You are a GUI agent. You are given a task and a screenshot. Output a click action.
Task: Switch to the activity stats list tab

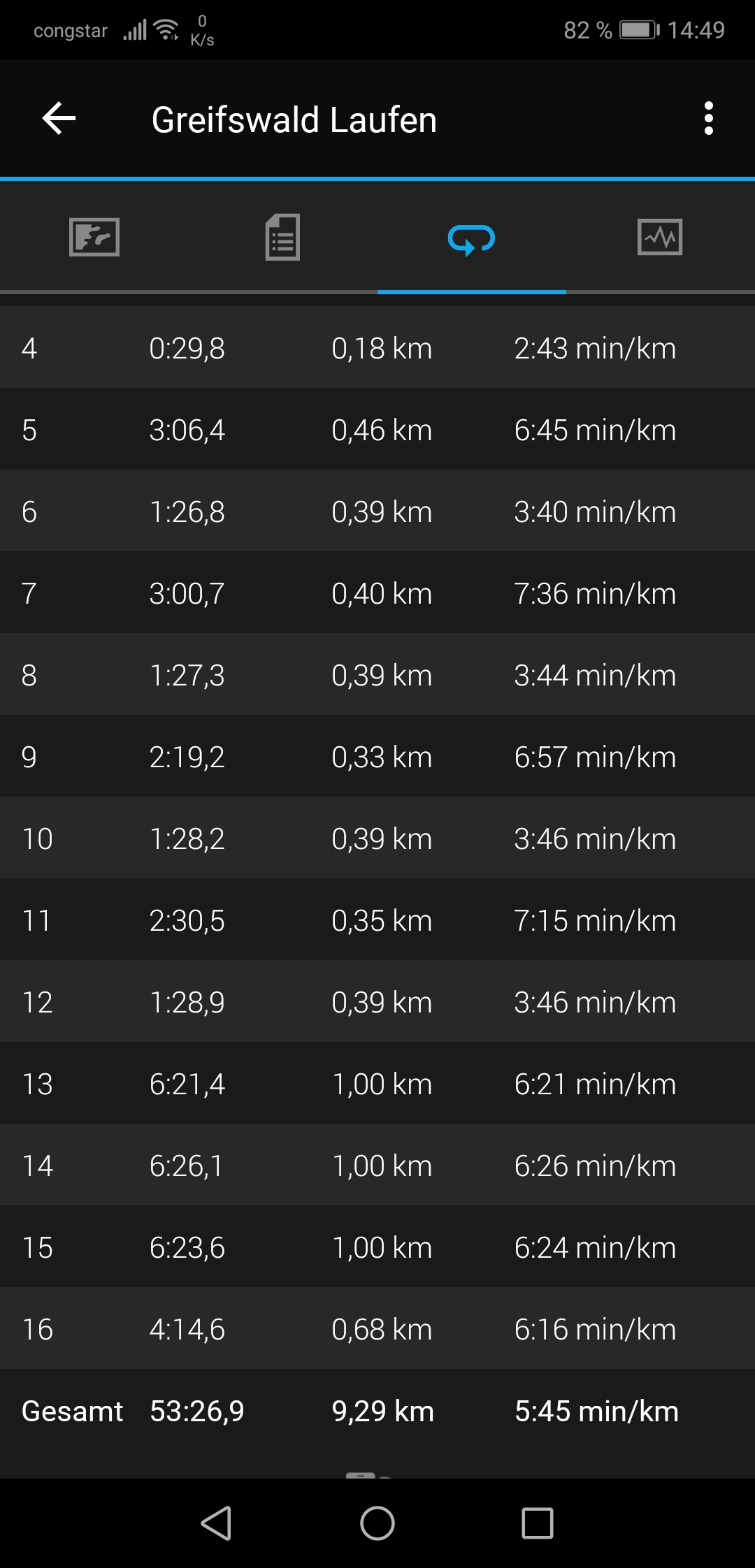(282, 238)
